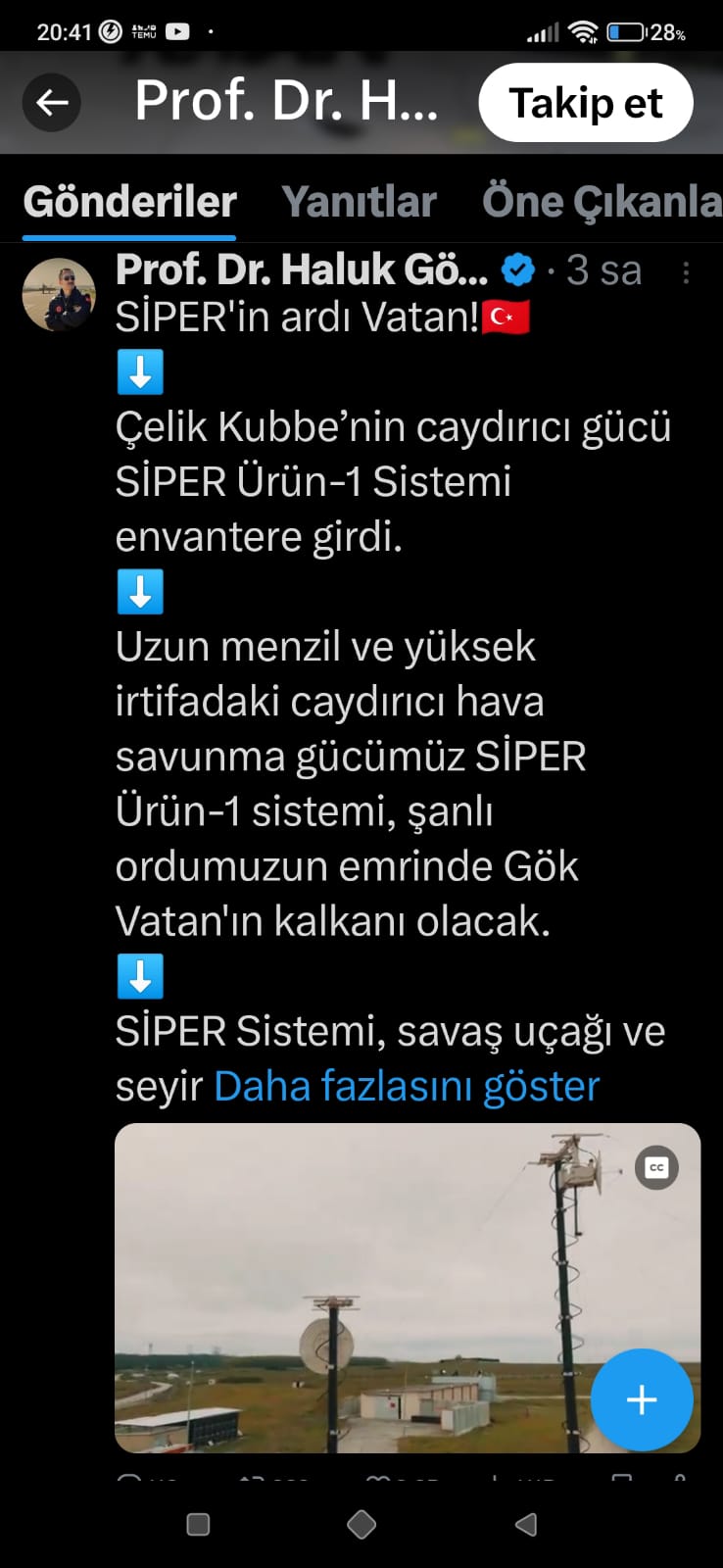
Task: Switch to the Yanıtlar tab
Action: [359, 202]
